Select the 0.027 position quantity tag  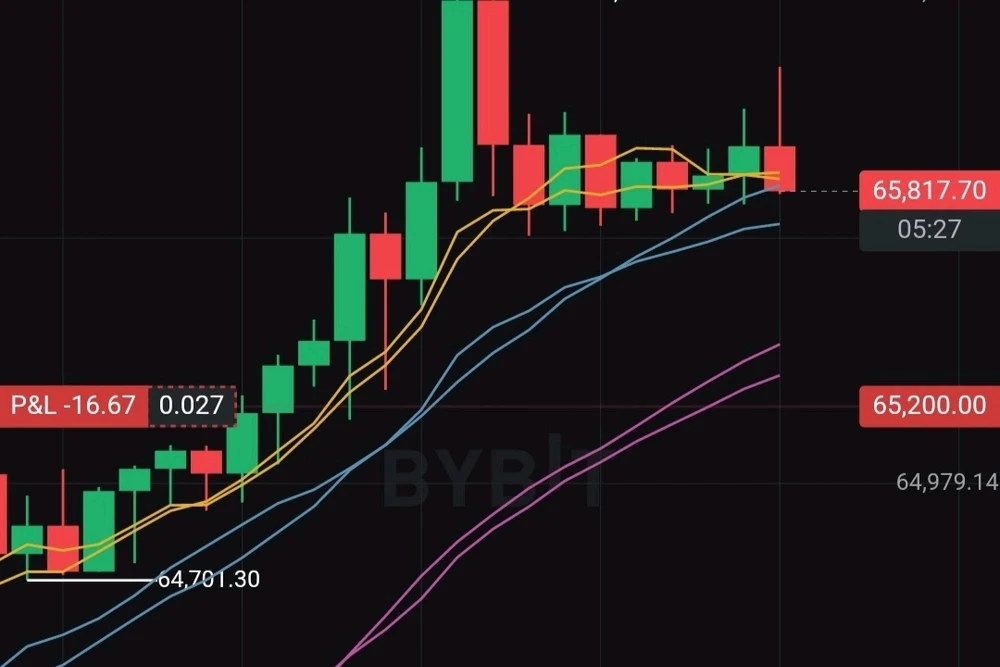[192, 406]
